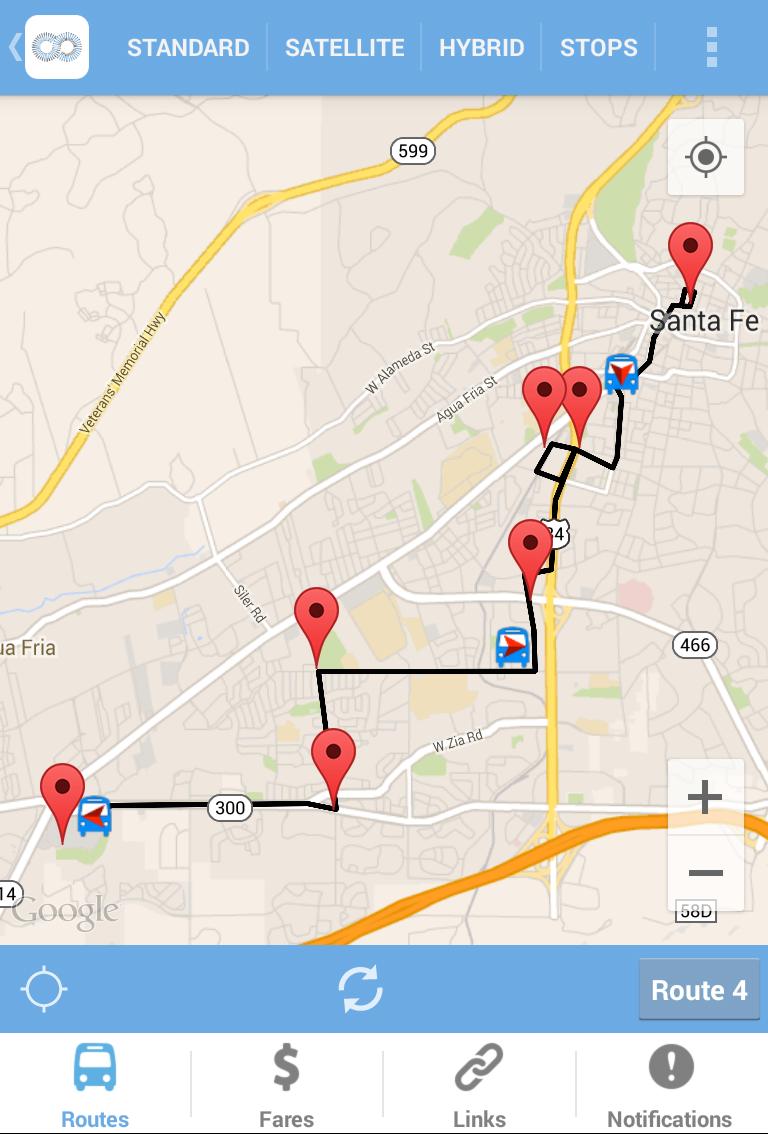The height and width of the screenshot is (1134, 768).
Task: Select the Hybrid map view
Action: pos(481,47)
